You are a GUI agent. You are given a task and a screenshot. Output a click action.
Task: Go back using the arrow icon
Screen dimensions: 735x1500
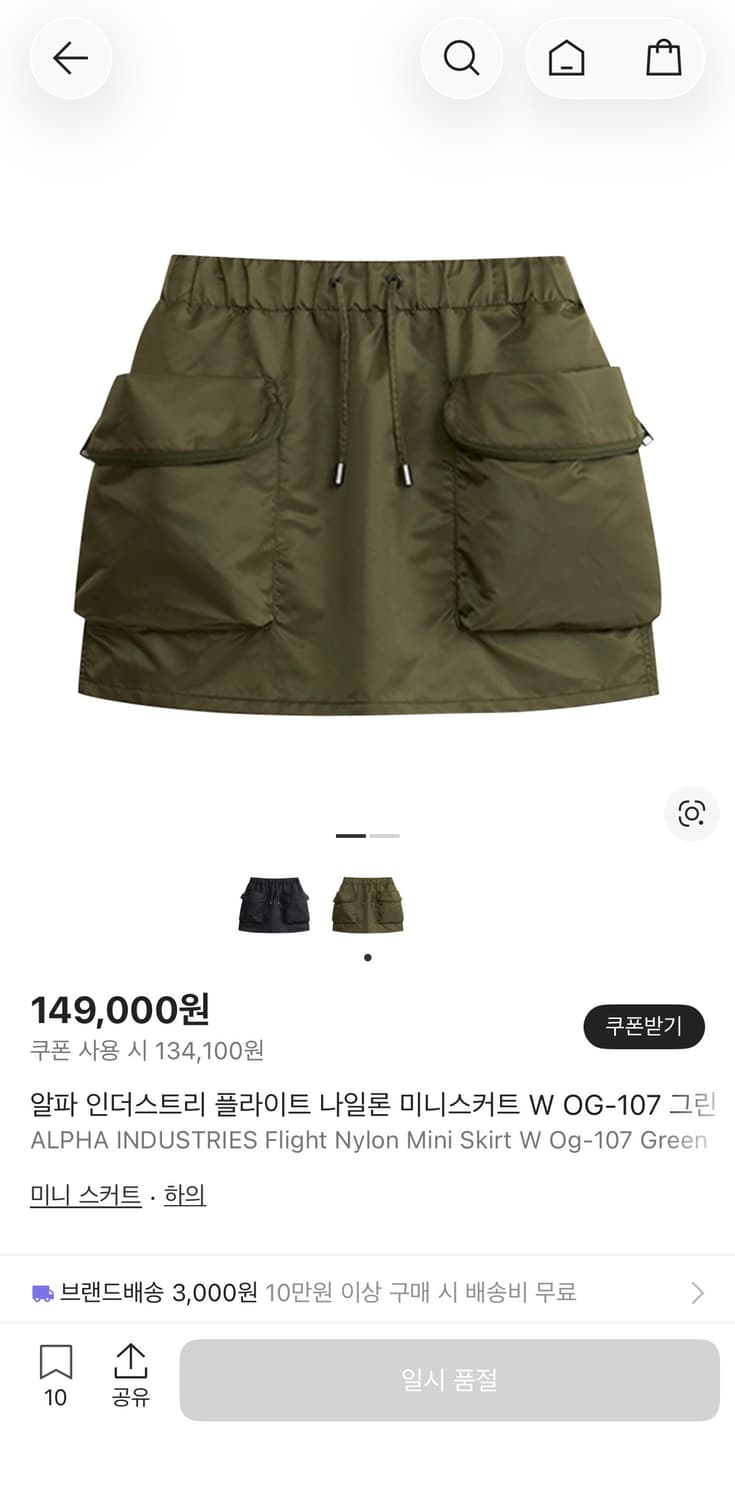[70, 57]
